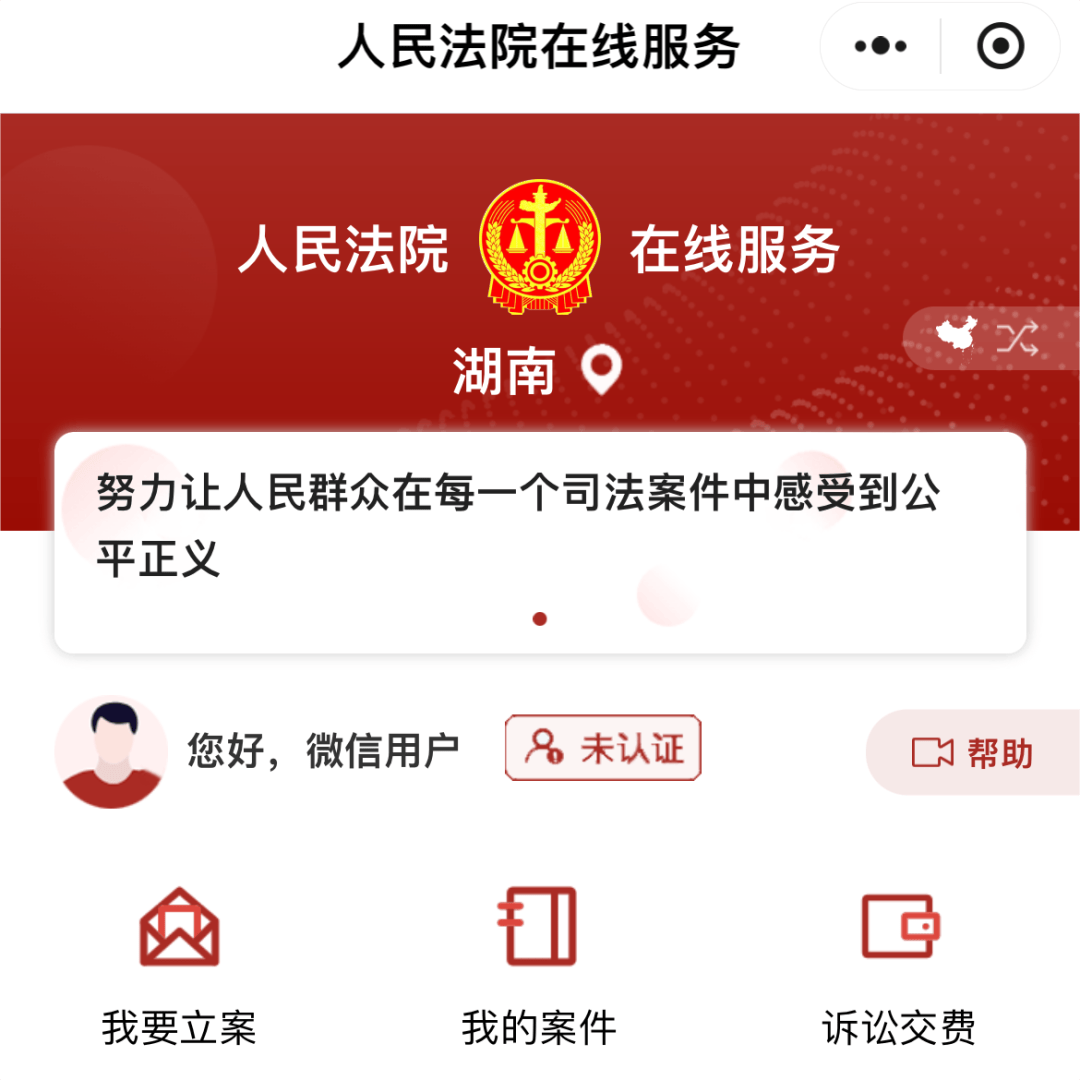The width and height of the screenshot is (1080, 1080).
Task: Open the 未认证 verification badge
Action: pos(603,748)
